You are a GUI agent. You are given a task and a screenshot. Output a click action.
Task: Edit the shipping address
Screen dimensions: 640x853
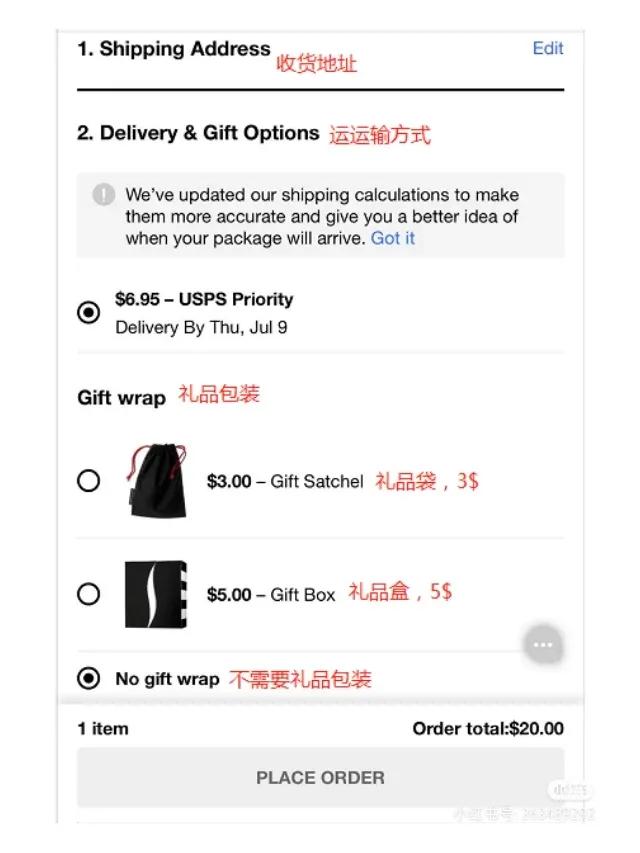point(547,48)
